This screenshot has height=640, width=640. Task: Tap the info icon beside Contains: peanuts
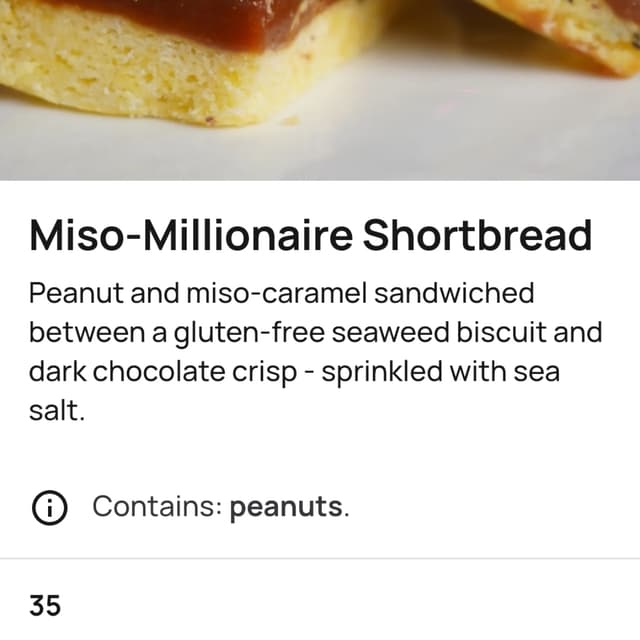50,507
